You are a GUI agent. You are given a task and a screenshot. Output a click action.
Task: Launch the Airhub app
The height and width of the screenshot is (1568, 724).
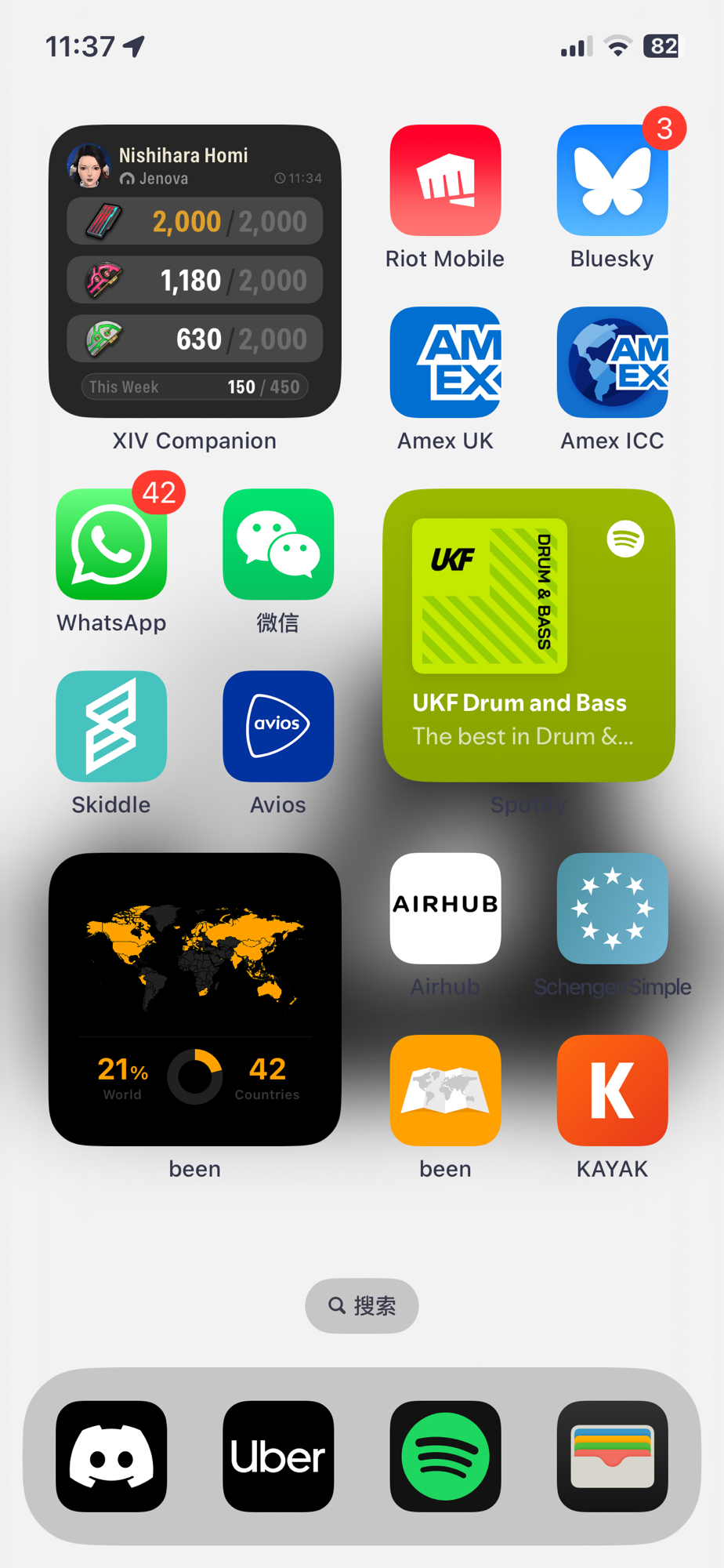point(445,908)
